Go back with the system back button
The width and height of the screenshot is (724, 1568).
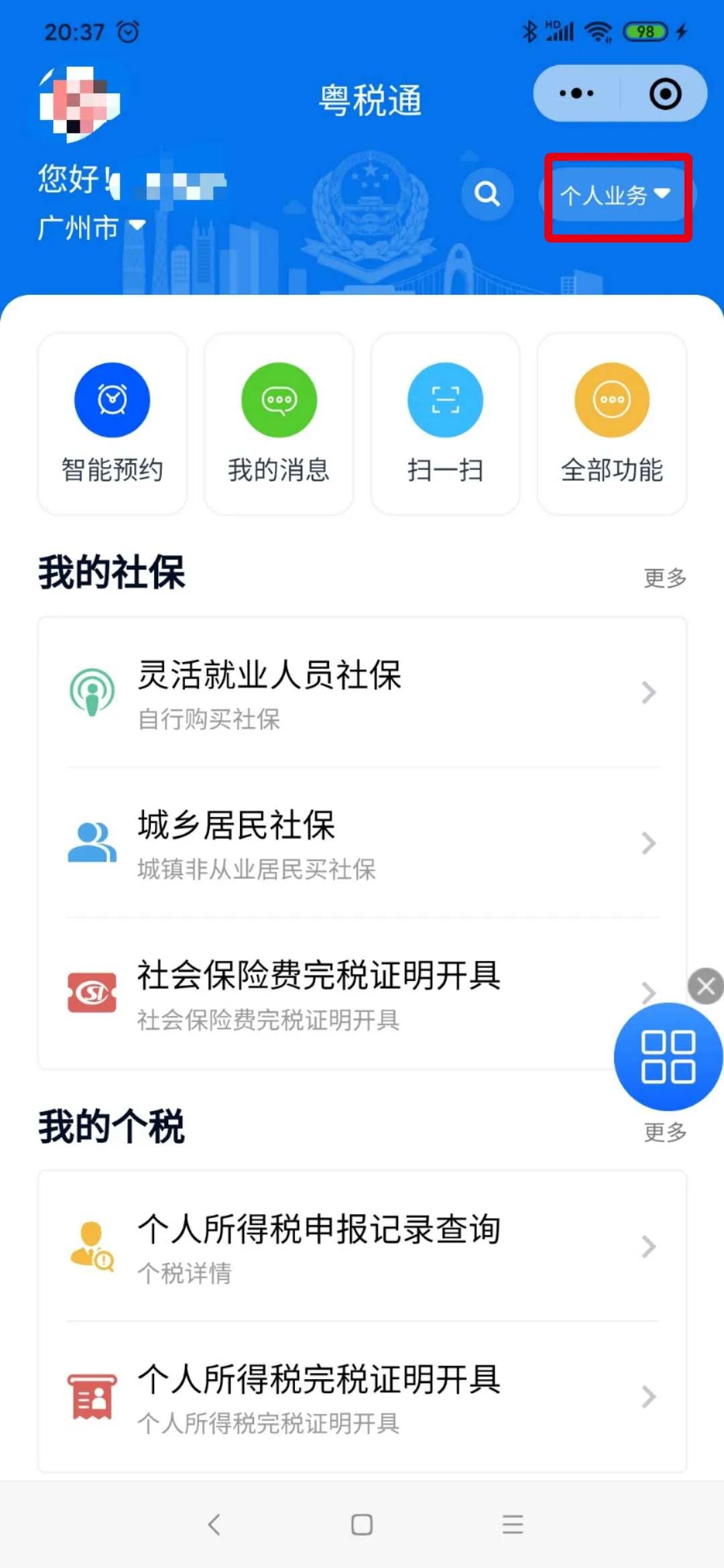point(214,1524)
